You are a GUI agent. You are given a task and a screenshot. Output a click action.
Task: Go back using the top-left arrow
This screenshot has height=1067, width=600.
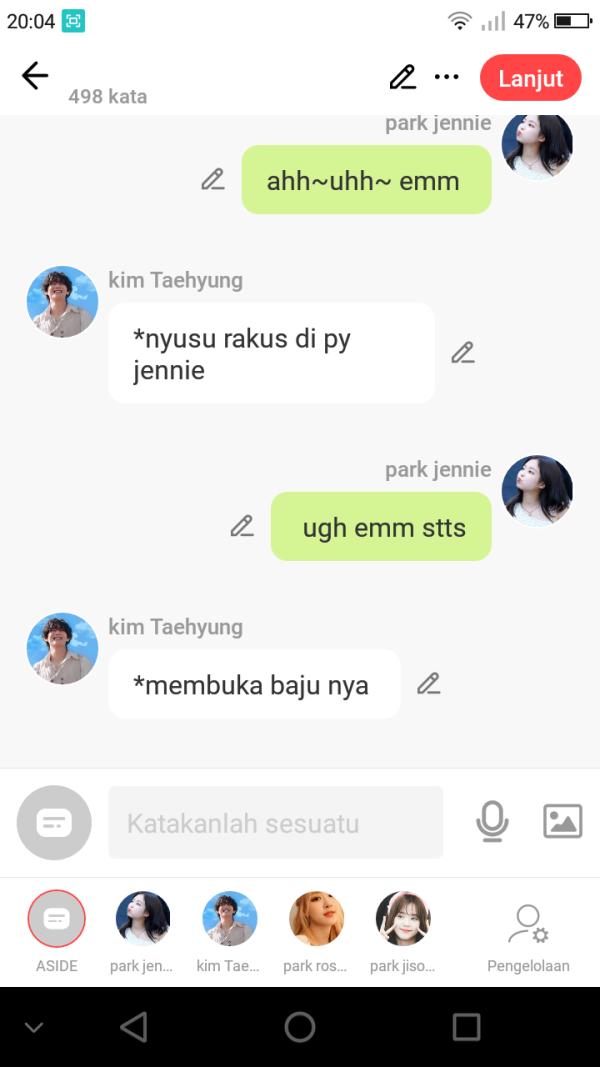[x=35, y=76]
